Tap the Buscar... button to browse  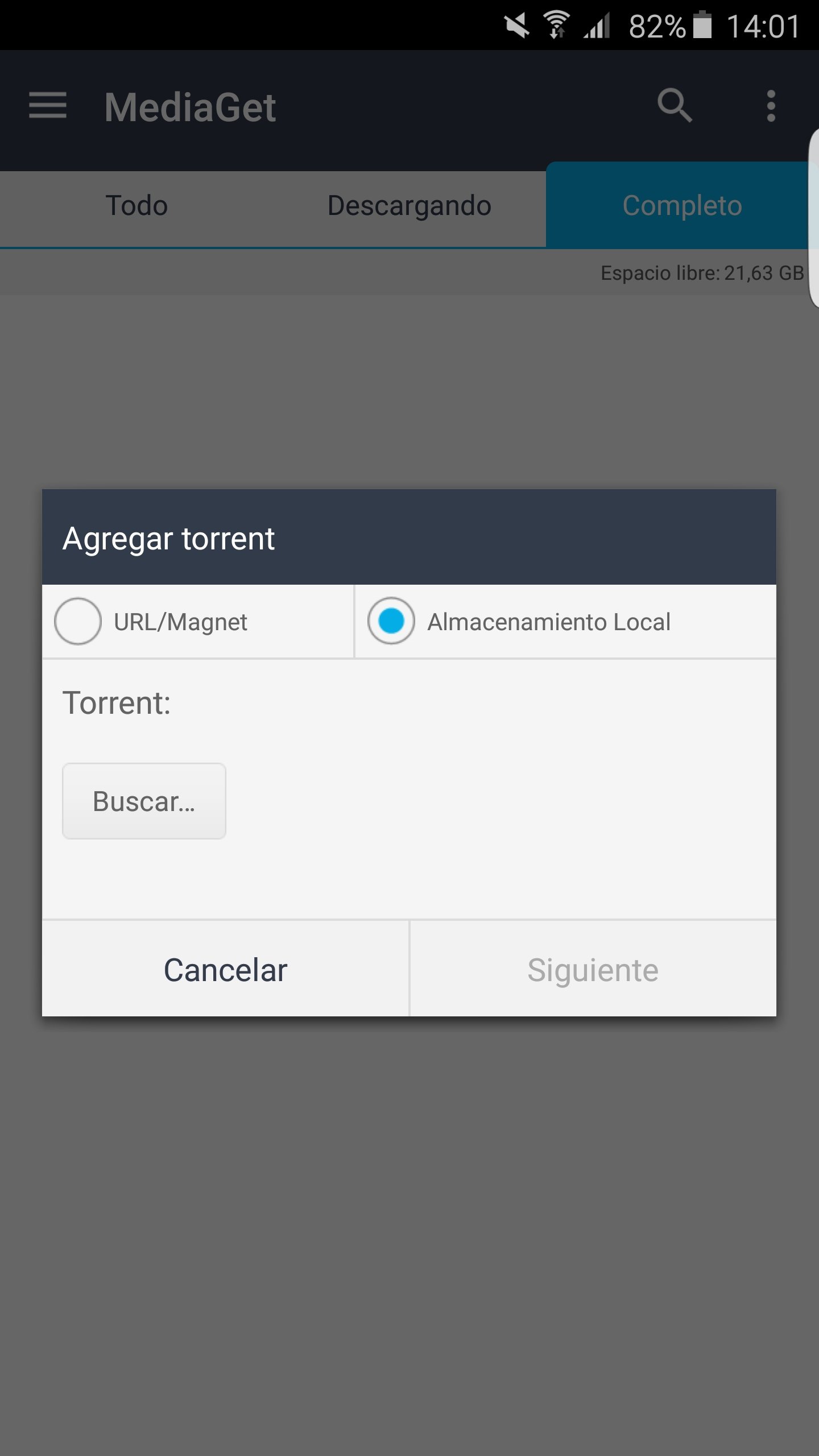coord(144,801)
